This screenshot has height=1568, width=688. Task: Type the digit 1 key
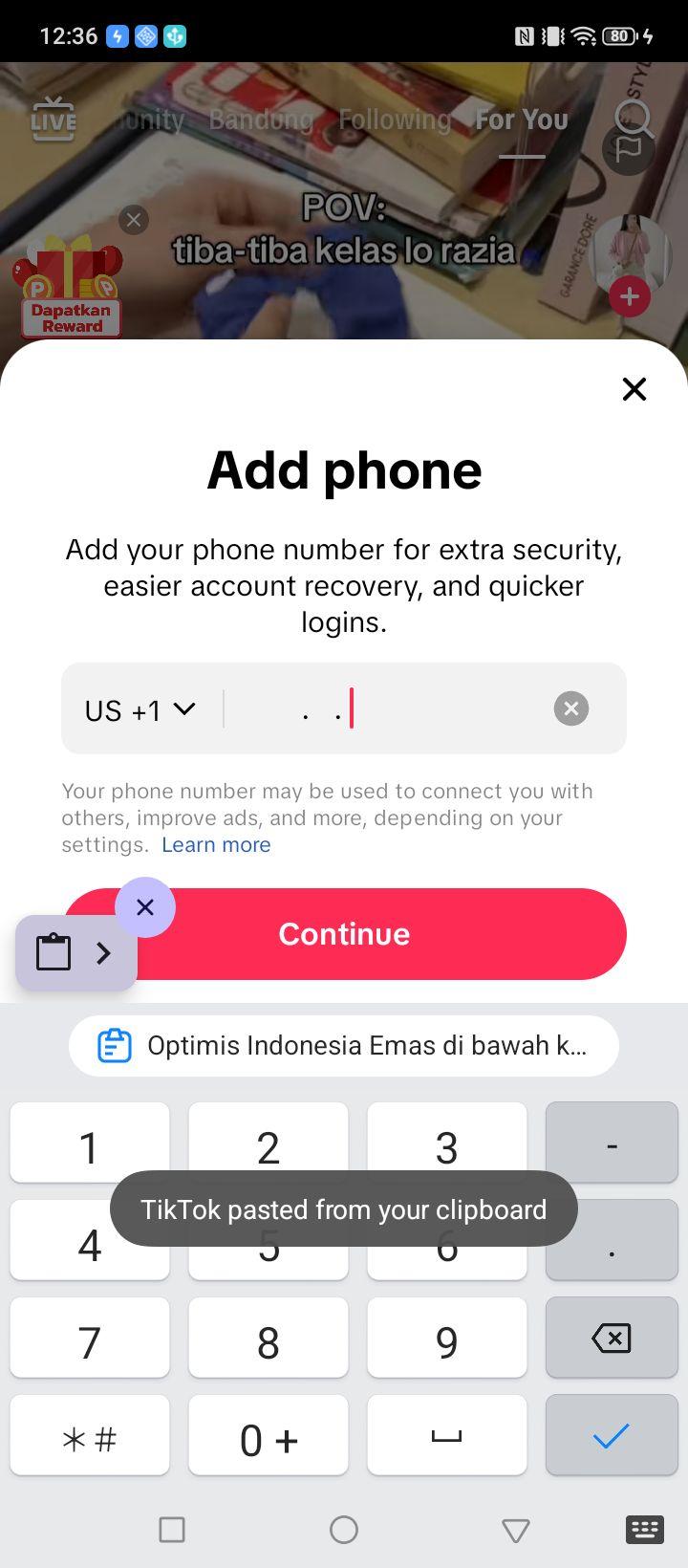pyautogui.click(x=90, y=1146)
